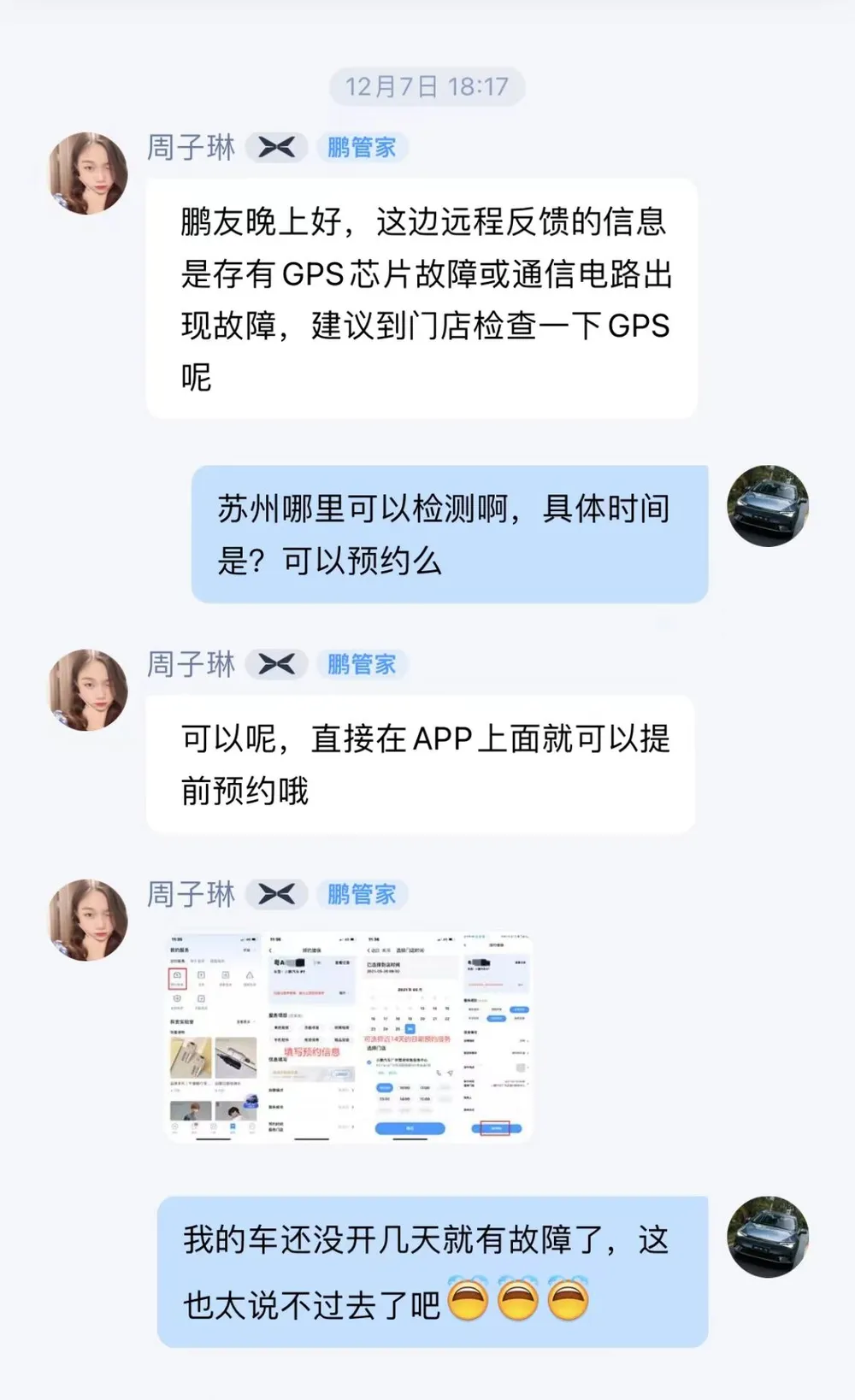
Task: Tap 周子琳's avatar beside the GPS fault message
Action: pyautogui.click(x=88, y=174)
